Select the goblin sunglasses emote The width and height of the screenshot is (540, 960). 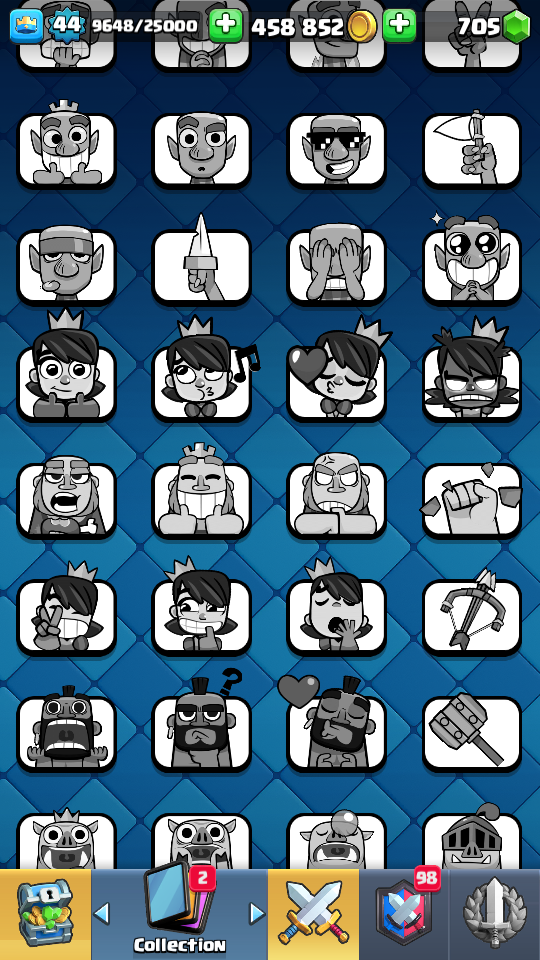337,150
